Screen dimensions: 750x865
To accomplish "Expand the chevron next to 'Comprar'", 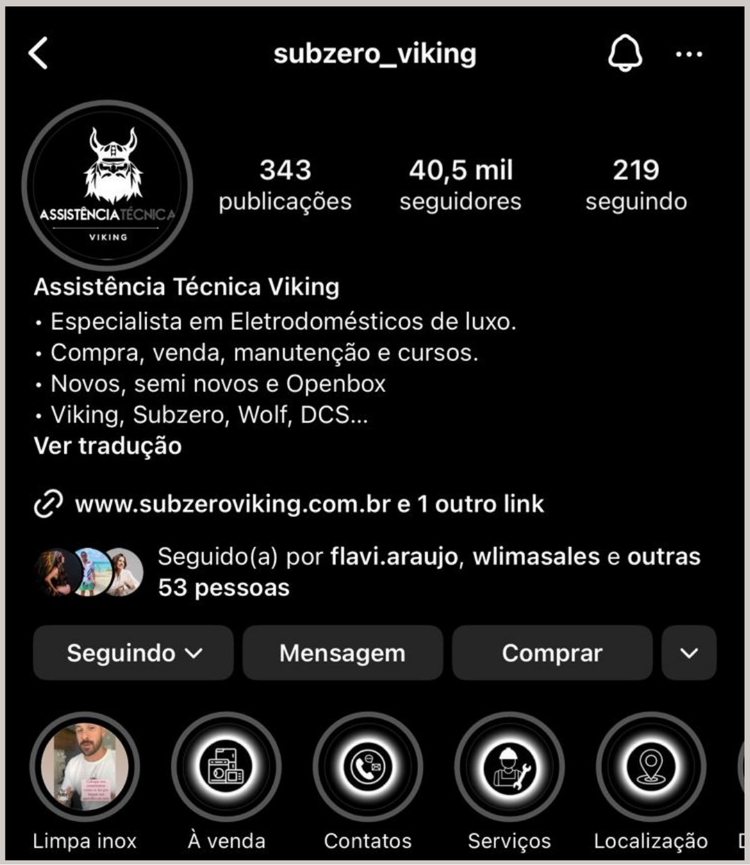I will click(x=689, y=653).
